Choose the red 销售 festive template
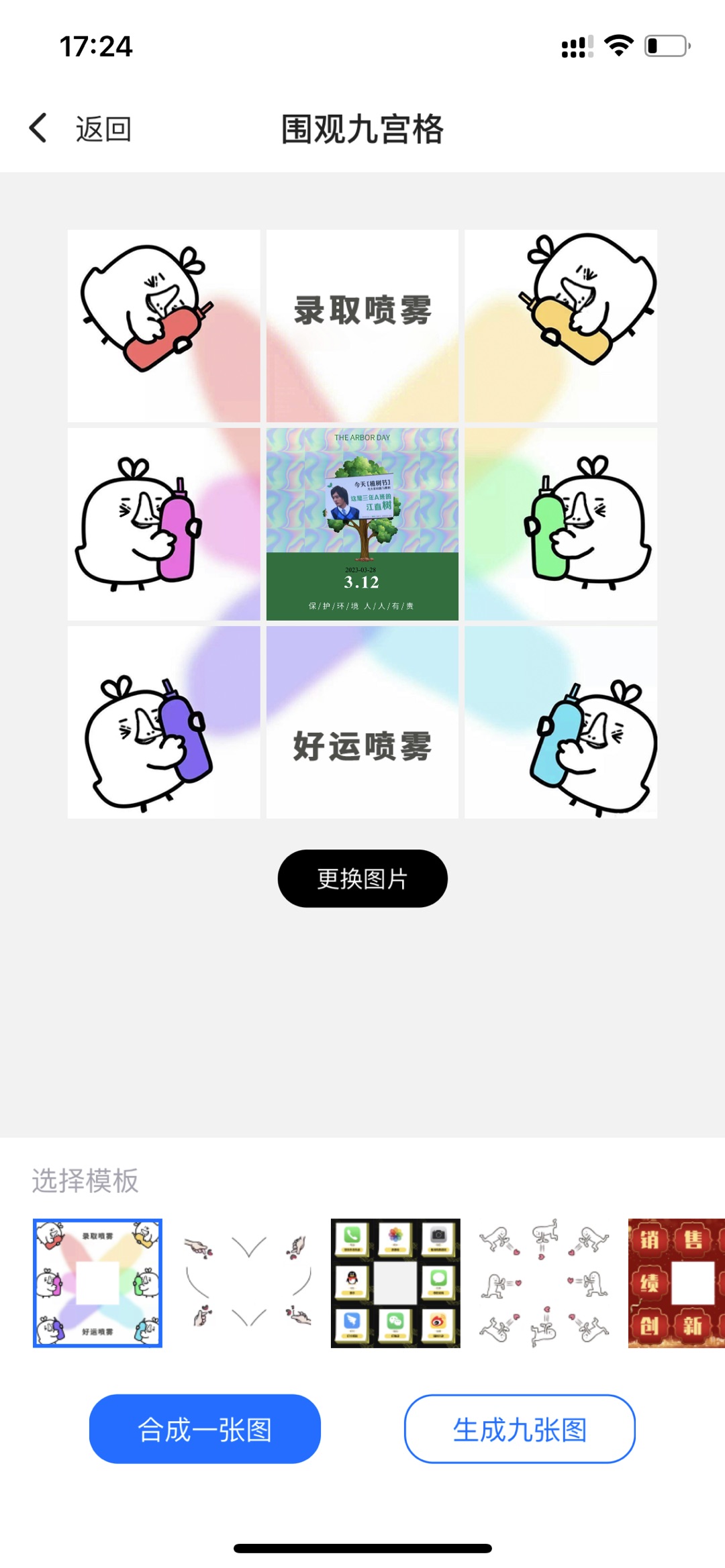The width and height of the screenshot is (725, 1568). pos(677,1283)
